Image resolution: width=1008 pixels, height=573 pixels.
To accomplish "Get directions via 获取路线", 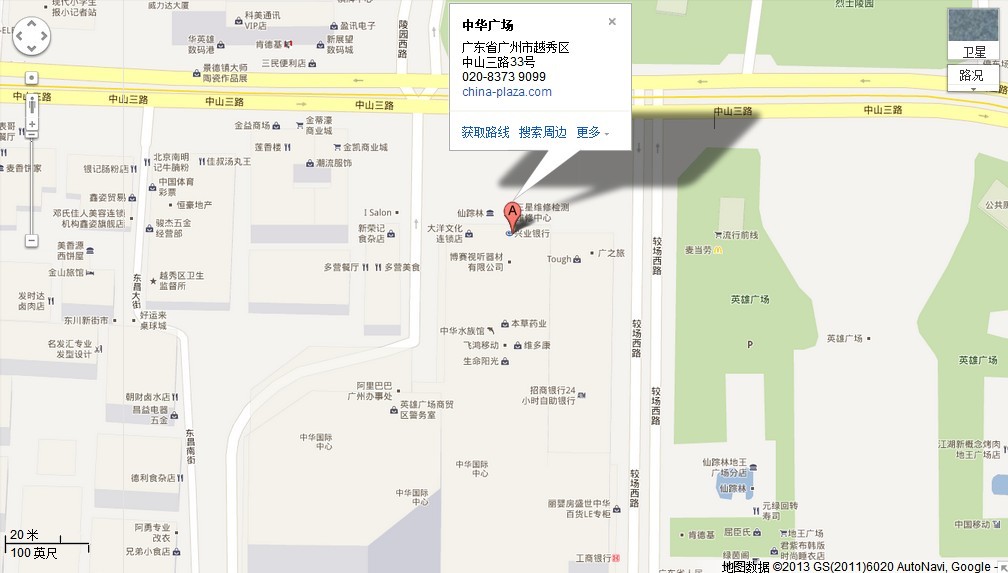I will click(x=486, y=132).
